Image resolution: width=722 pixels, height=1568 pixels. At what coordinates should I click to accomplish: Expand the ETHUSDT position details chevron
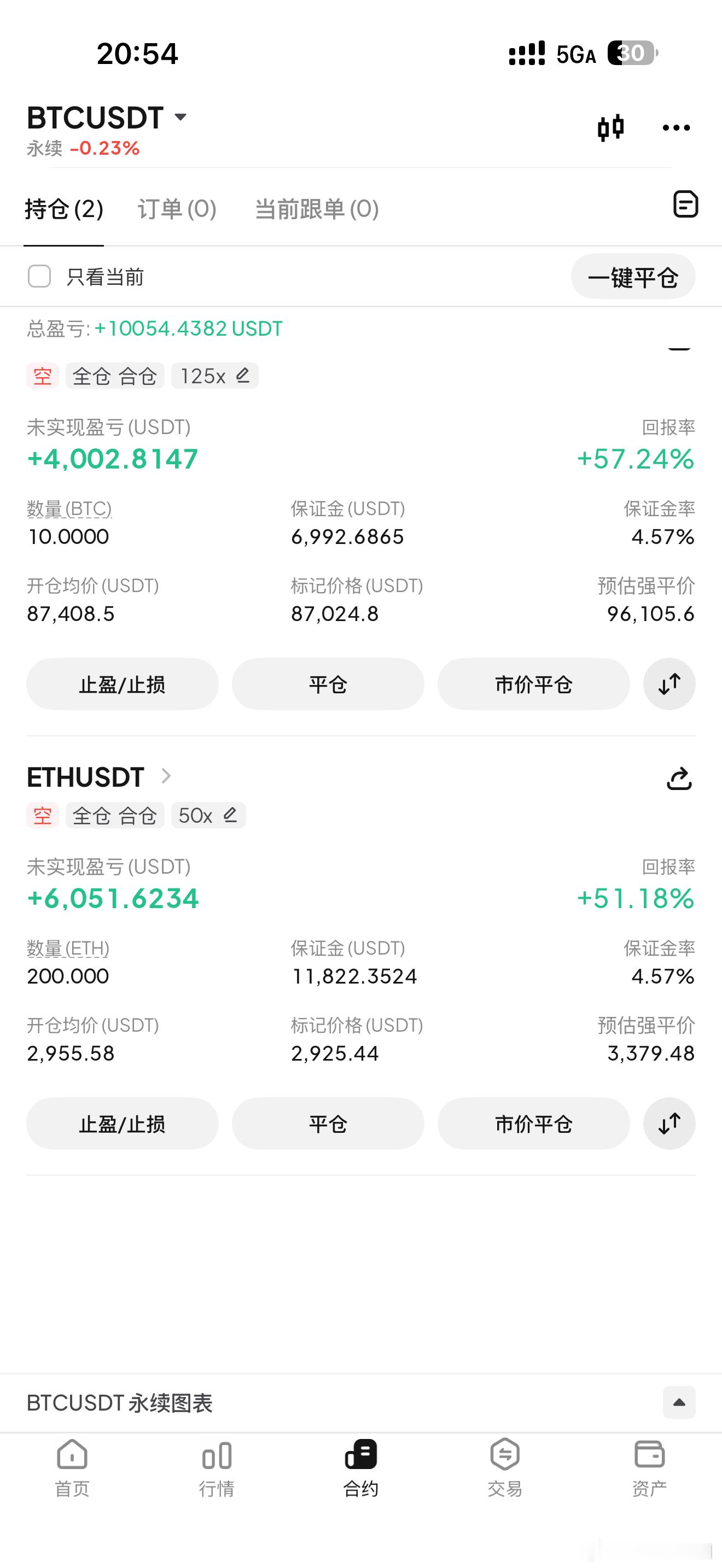[166, 777]
